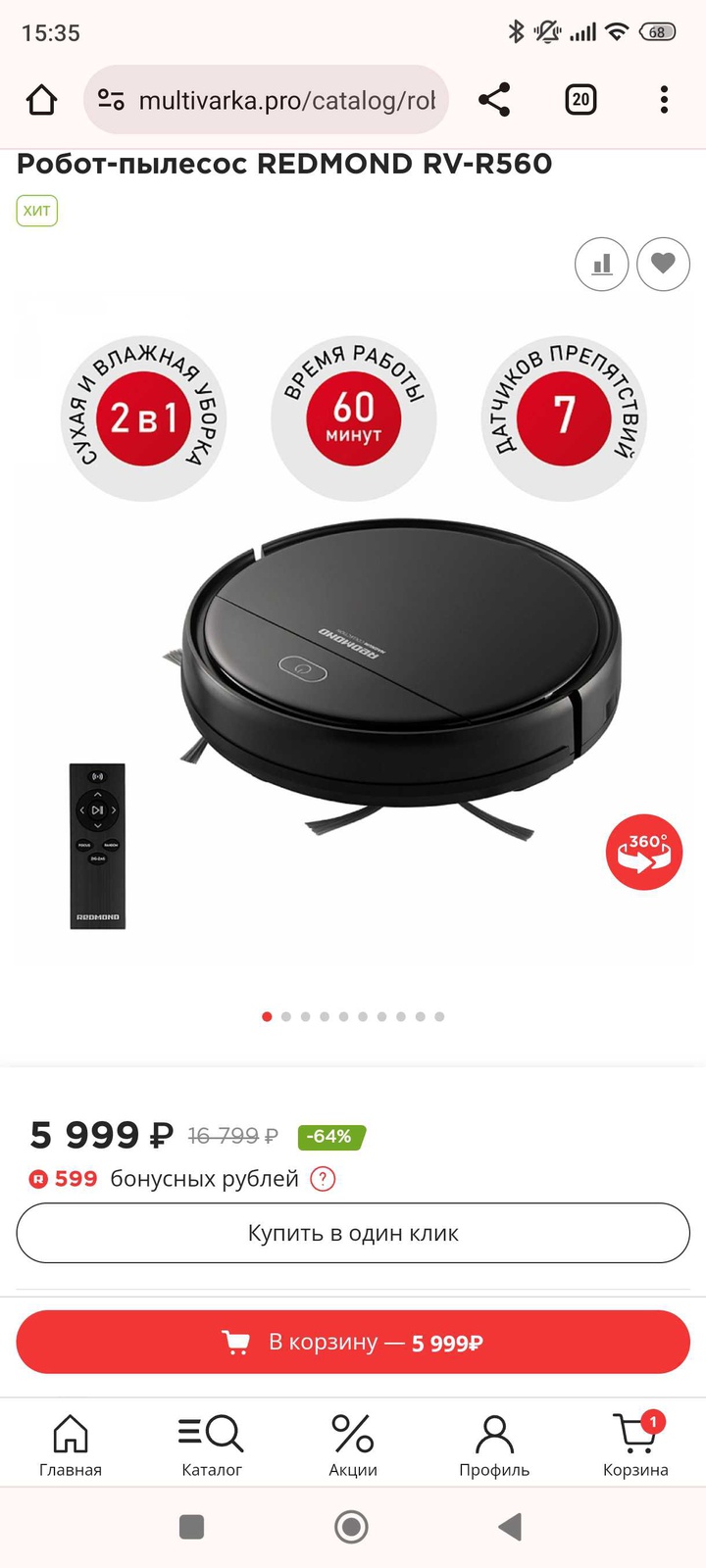This screenshot has height=1568, width=706.
Task: Switch to the «Каталог» tab
Action: (x=212, y=1445)
